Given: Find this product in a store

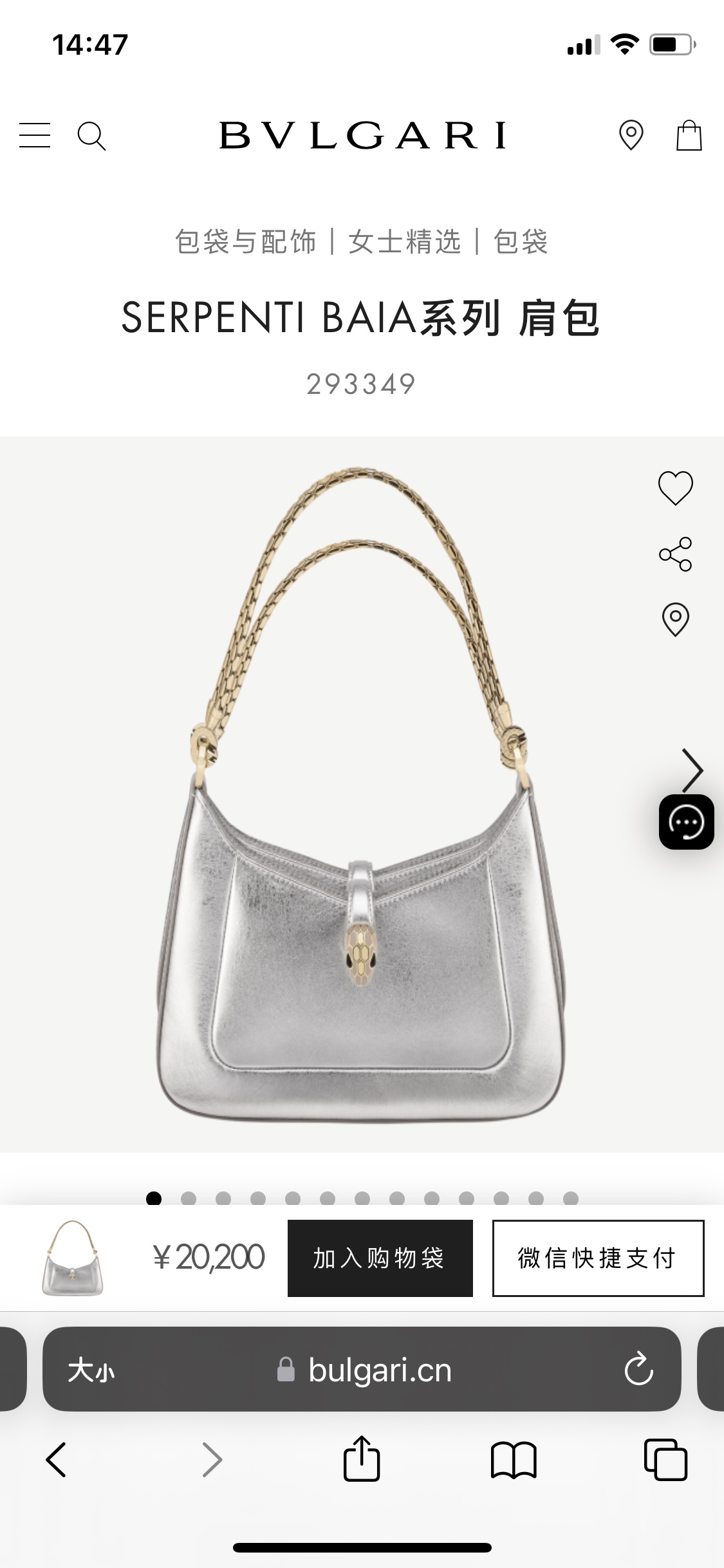Looking at the screenshot, I should coord(675,620).
